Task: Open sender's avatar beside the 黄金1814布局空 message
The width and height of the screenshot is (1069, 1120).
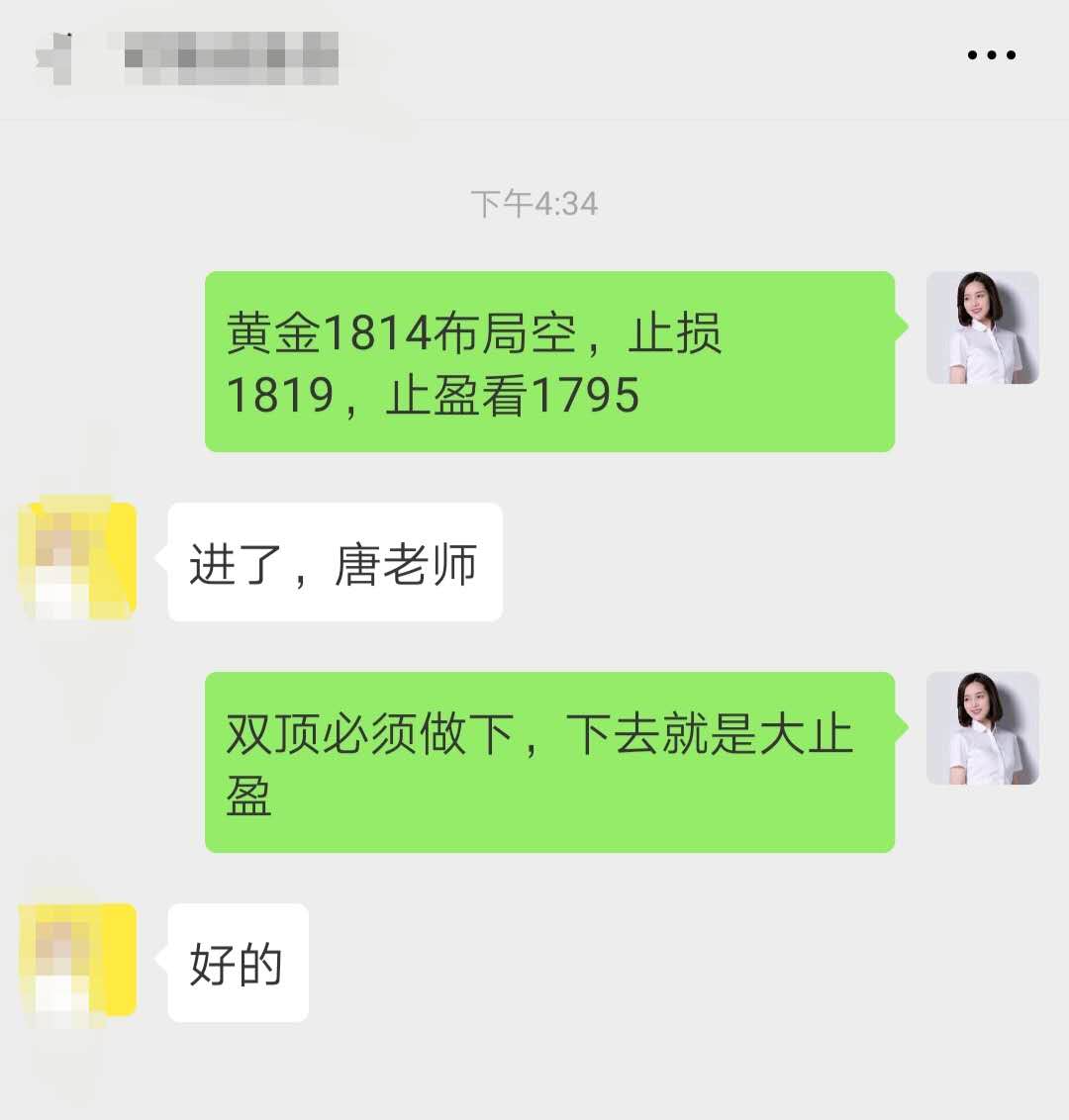Action: [982, 327]
